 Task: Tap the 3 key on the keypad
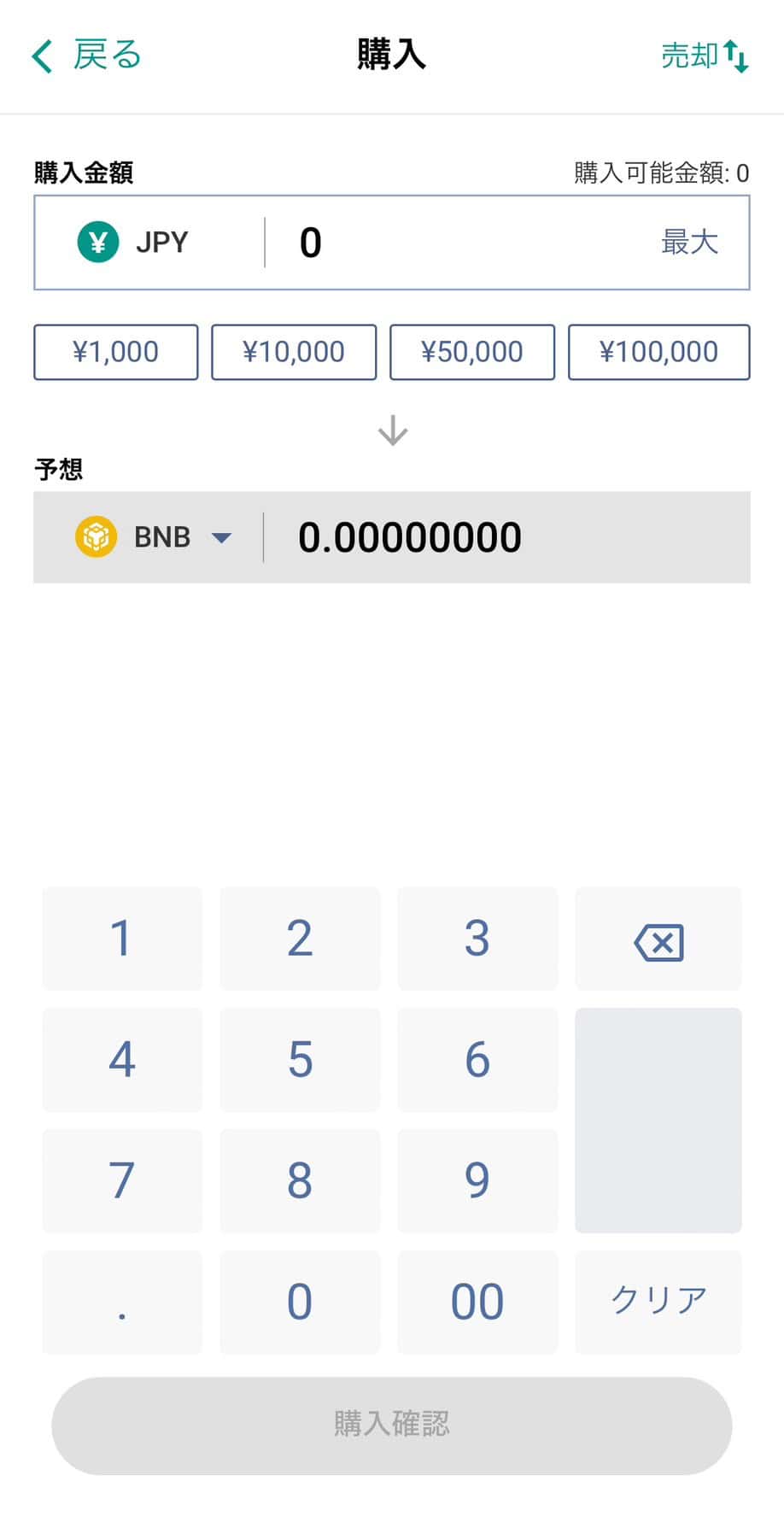tap(477, 939)
